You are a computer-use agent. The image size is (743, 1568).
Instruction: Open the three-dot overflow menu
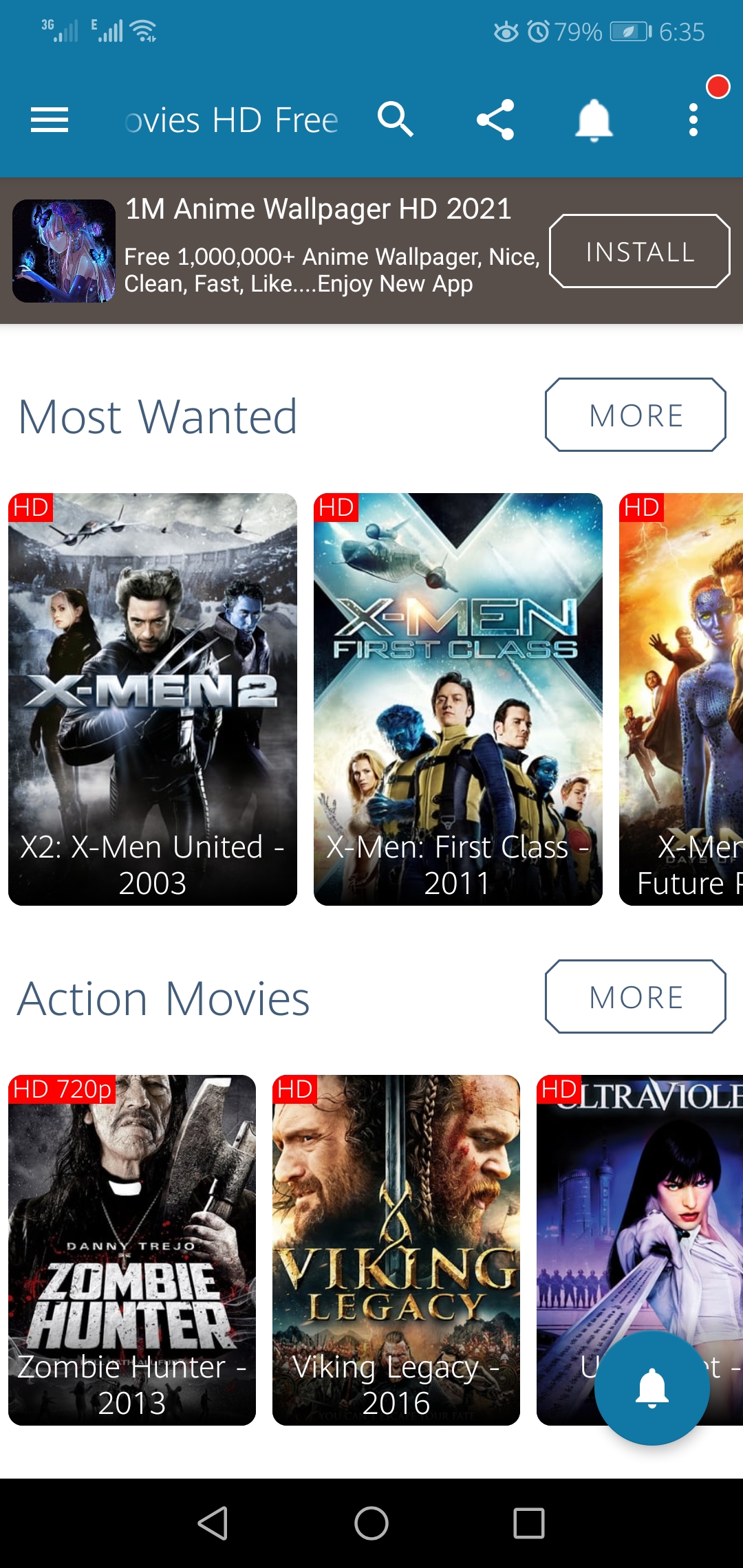693,120
